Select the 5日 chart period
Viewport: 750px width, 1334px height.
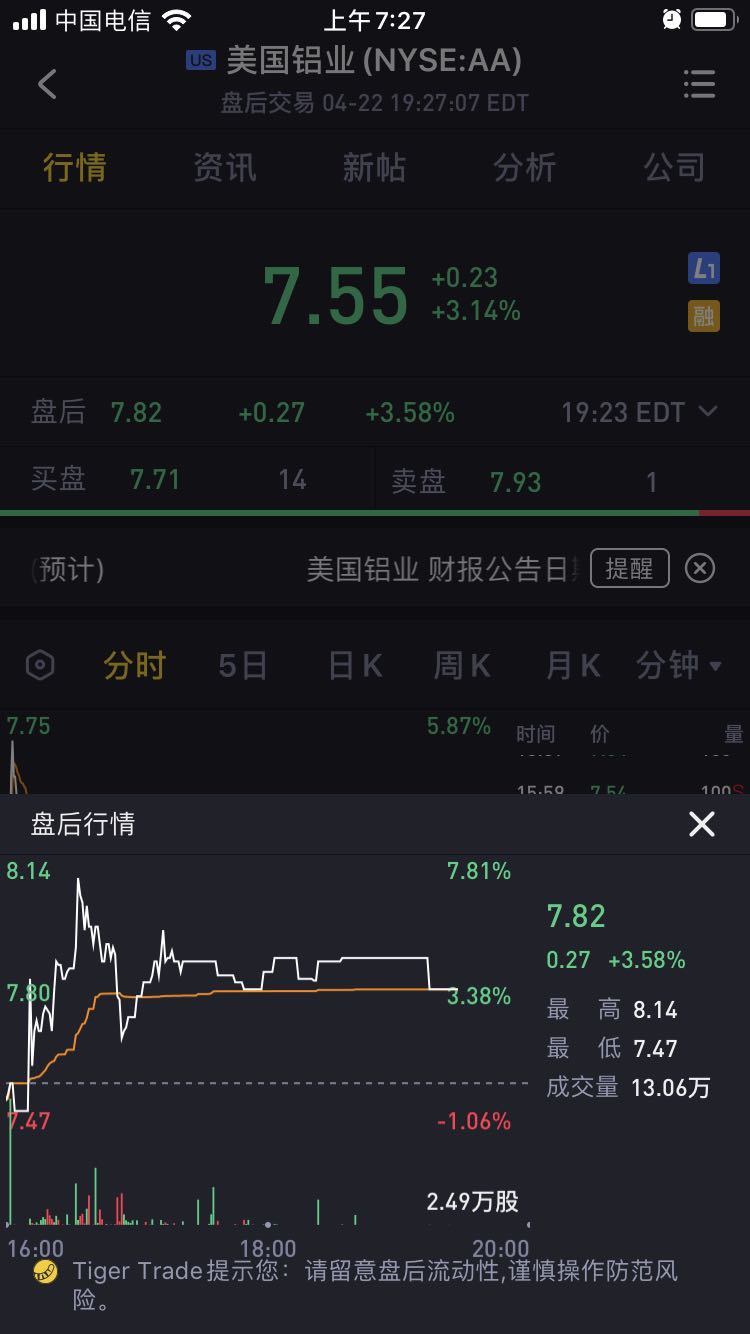(x=242, y=665)
